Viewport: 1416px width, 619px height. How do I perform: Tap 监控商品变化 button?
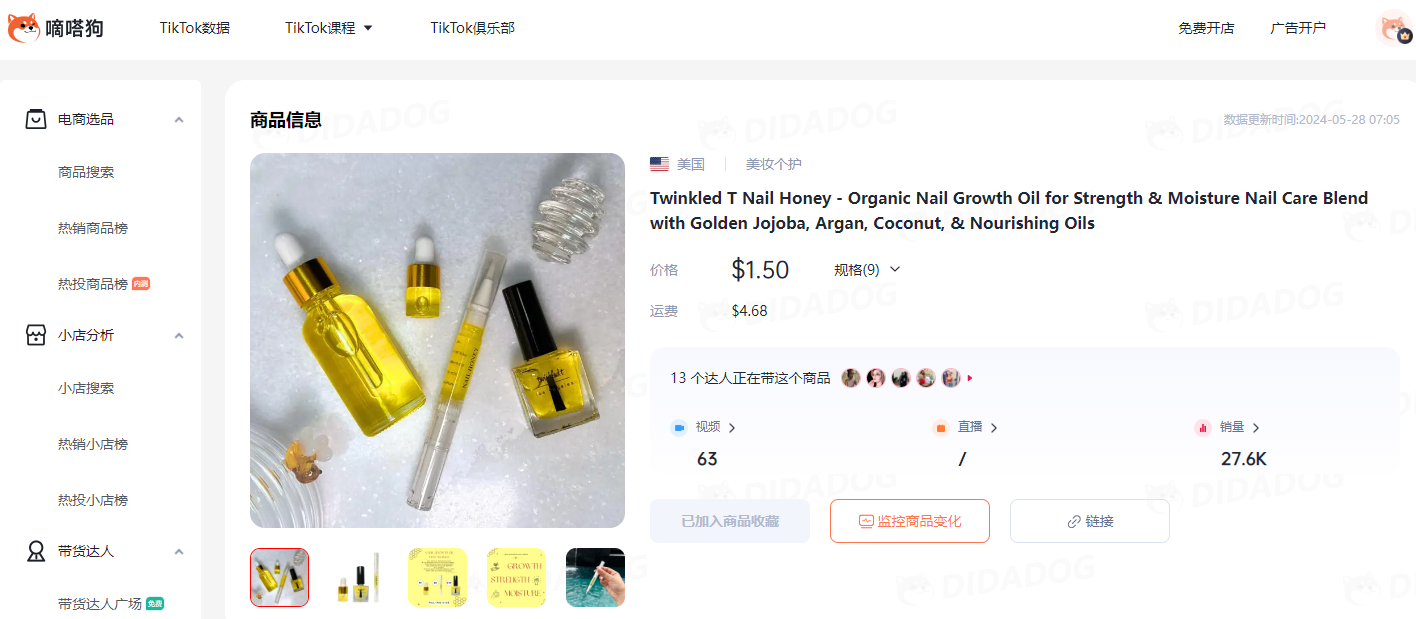tap(909, 521)
